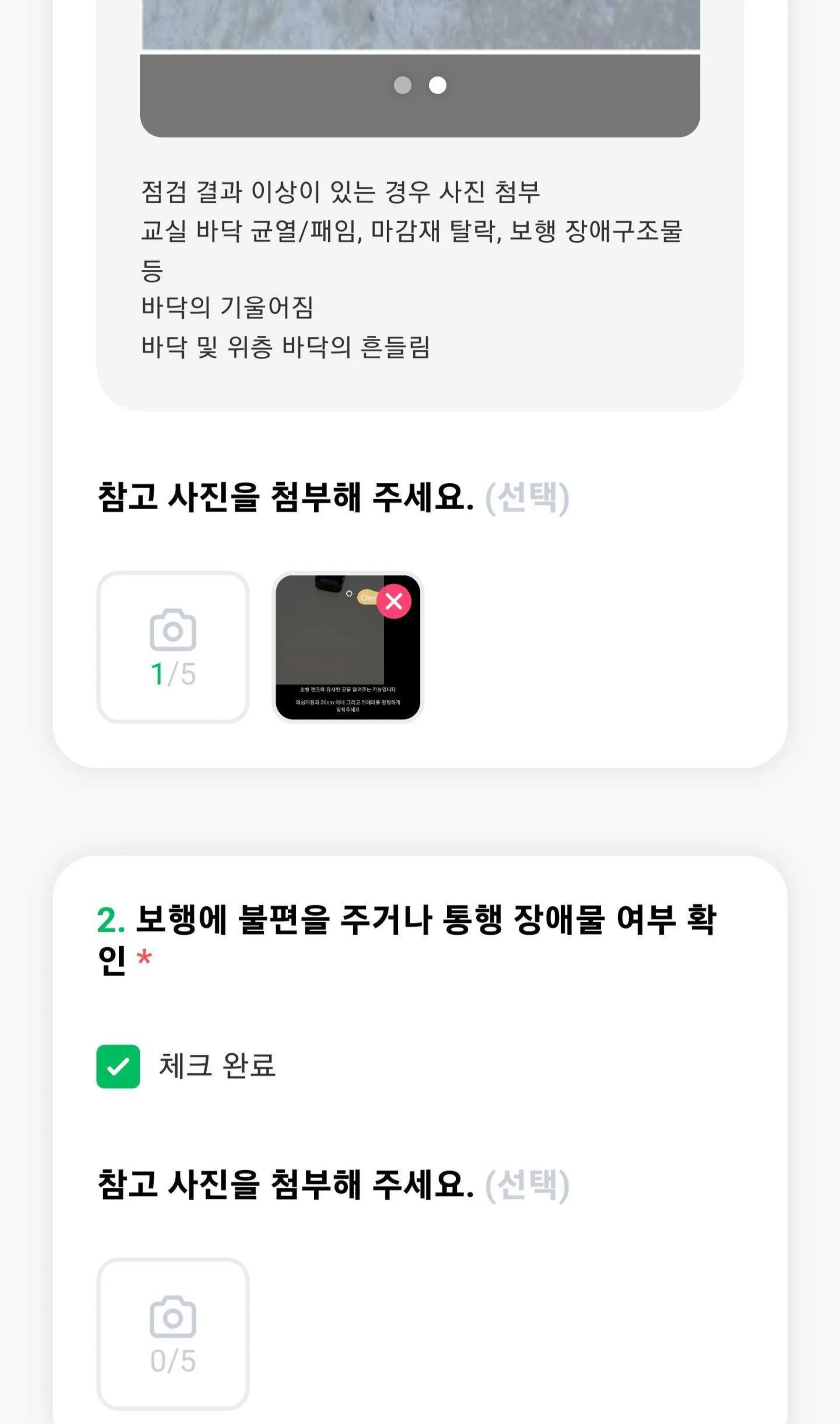
Task: Add a photo in the 1/5 upload box
Action: click(x=173, y=647)
